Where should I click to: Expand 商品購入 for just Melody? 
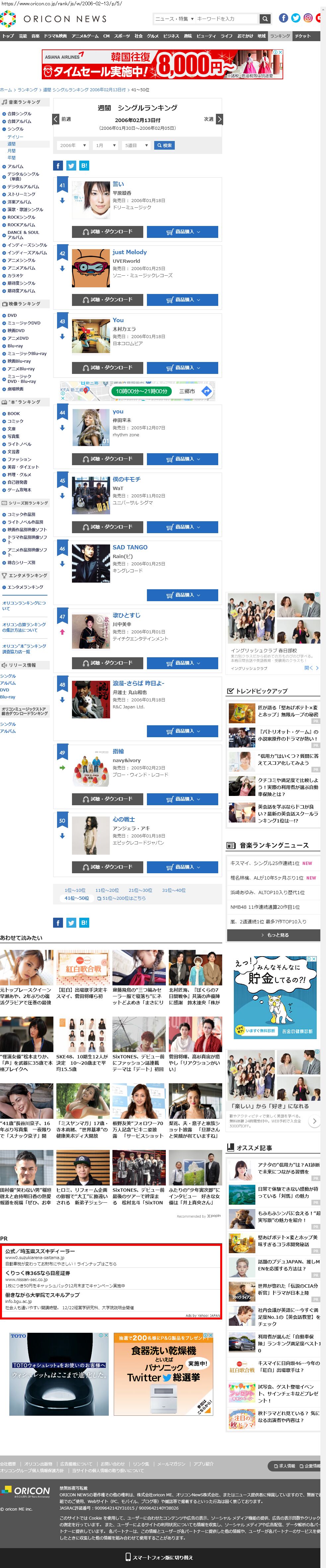[182, 300]
